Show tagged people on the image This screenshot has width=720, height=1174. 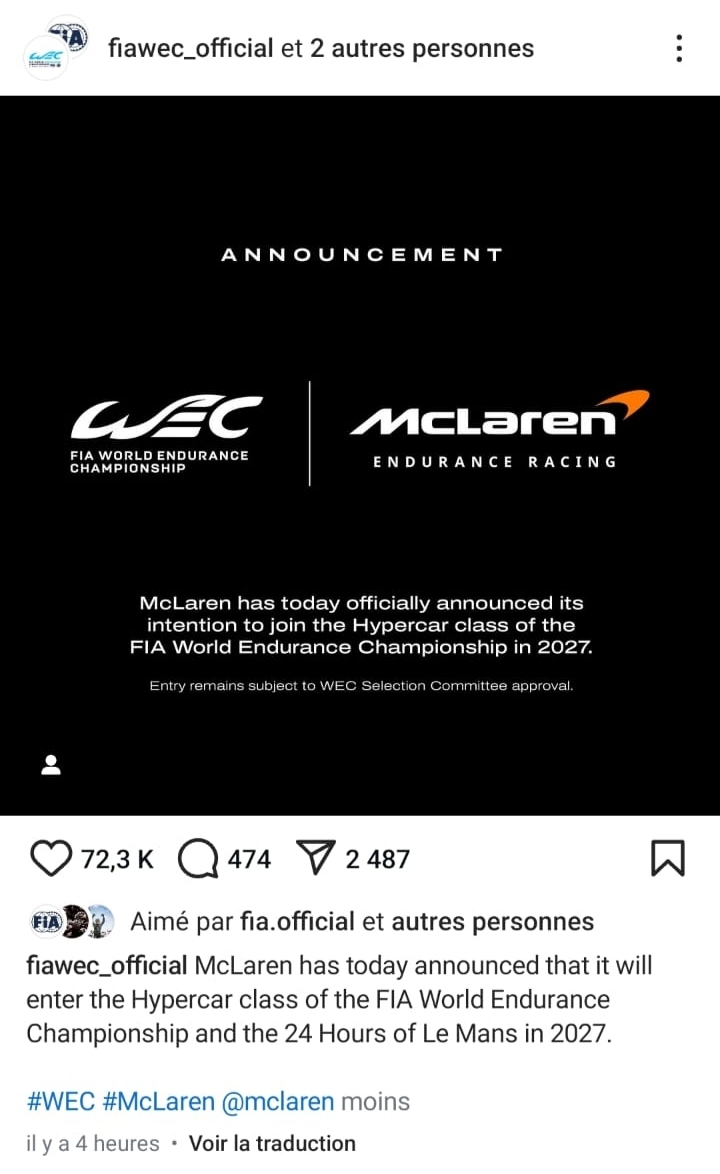click(x=51, y=764)
